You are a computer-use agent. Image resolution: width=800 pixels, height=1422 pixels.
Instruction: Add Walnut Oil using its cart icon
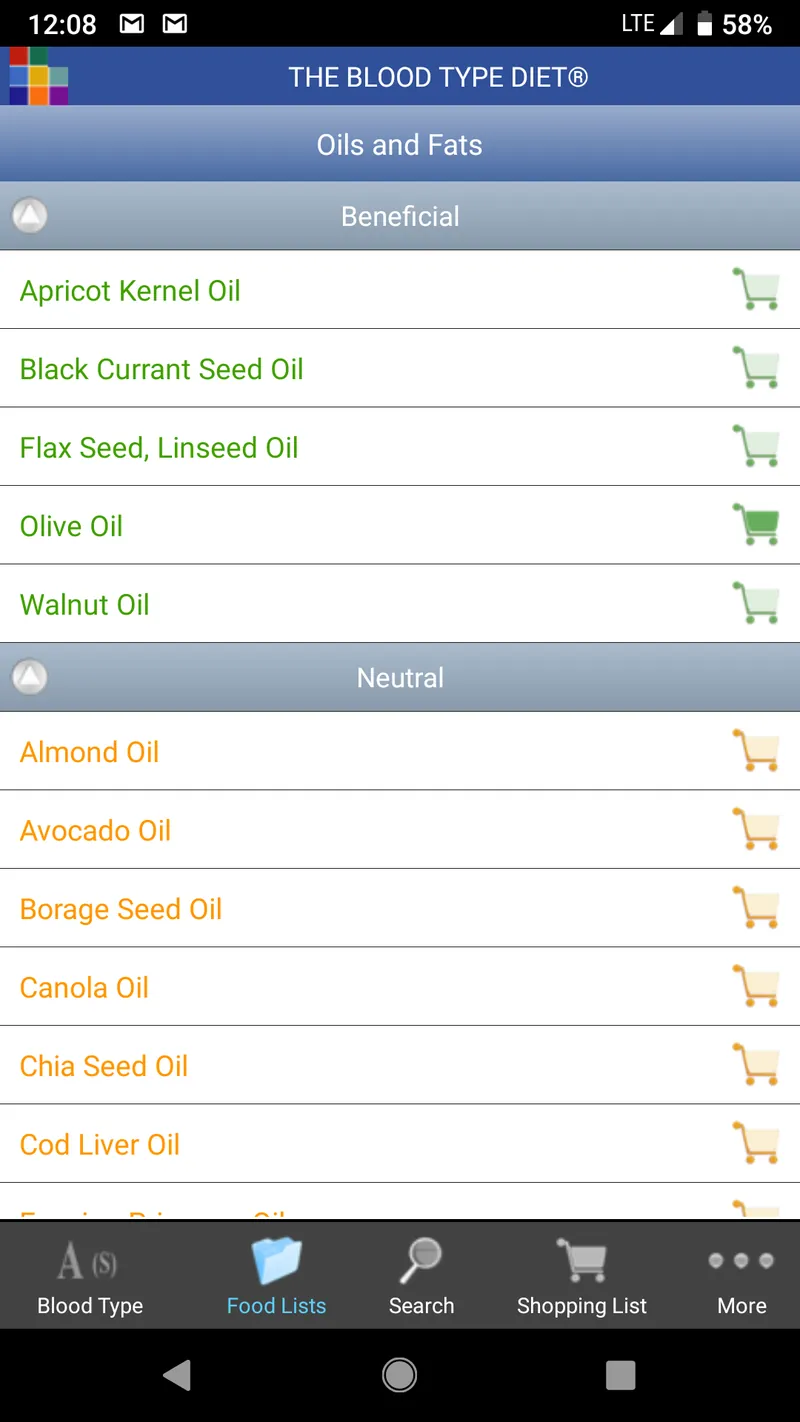tap(756, 604)
